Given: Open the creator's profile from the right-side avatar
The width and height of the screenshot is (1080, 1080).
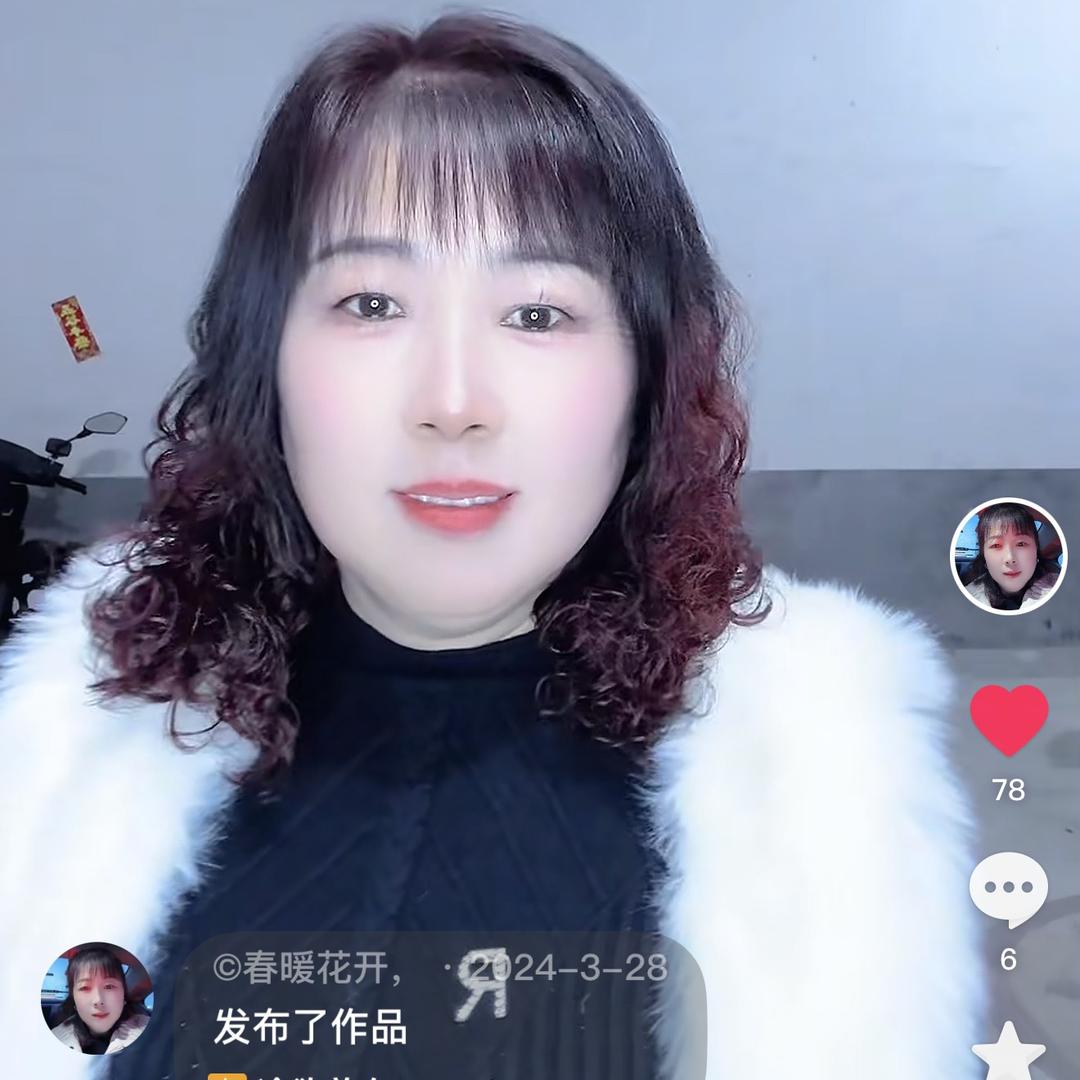Looking at the screenshot, I should click(1008, 556).
